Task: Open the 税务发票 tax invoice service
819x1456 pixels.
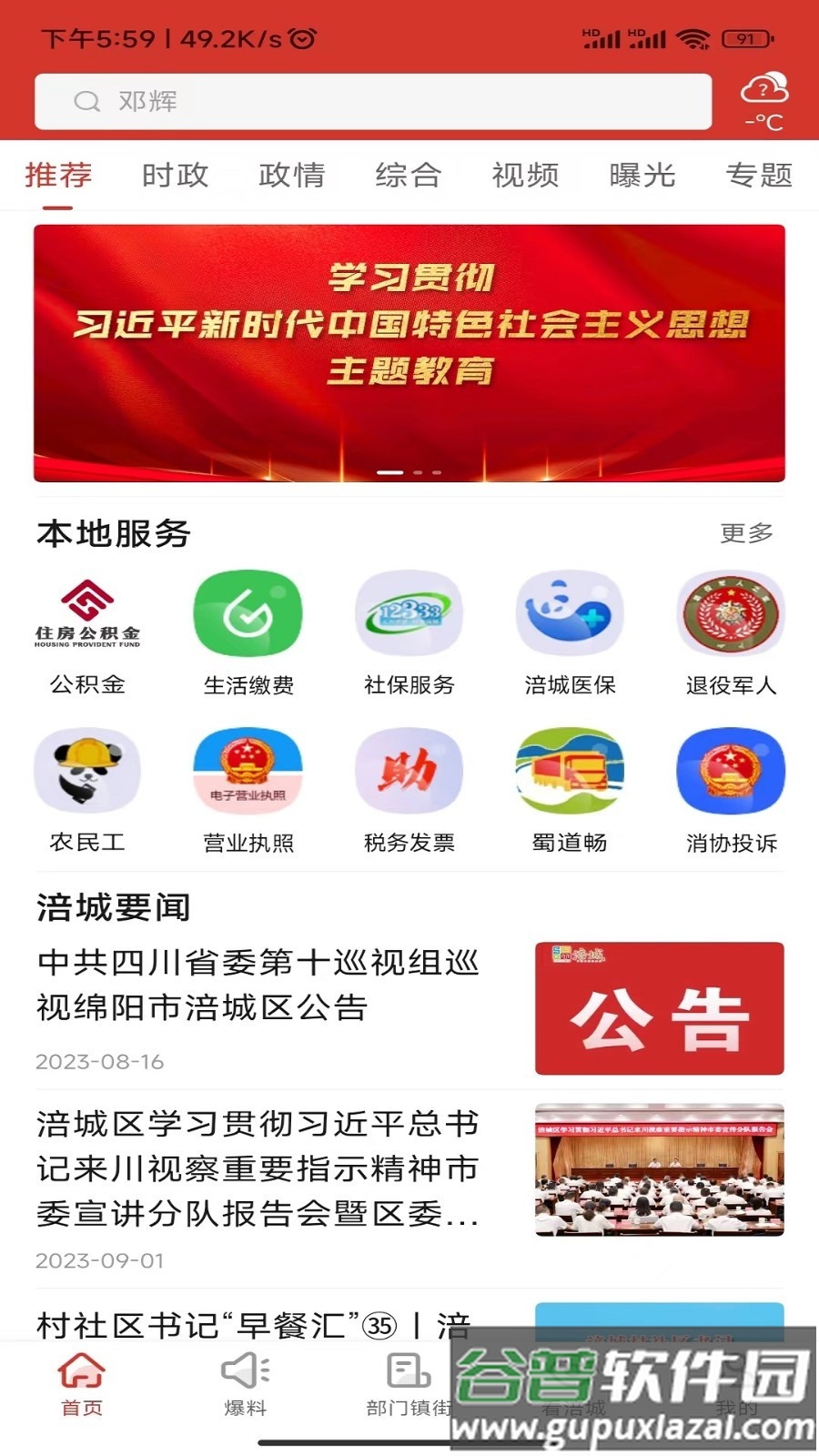Action: click(409, 787)
